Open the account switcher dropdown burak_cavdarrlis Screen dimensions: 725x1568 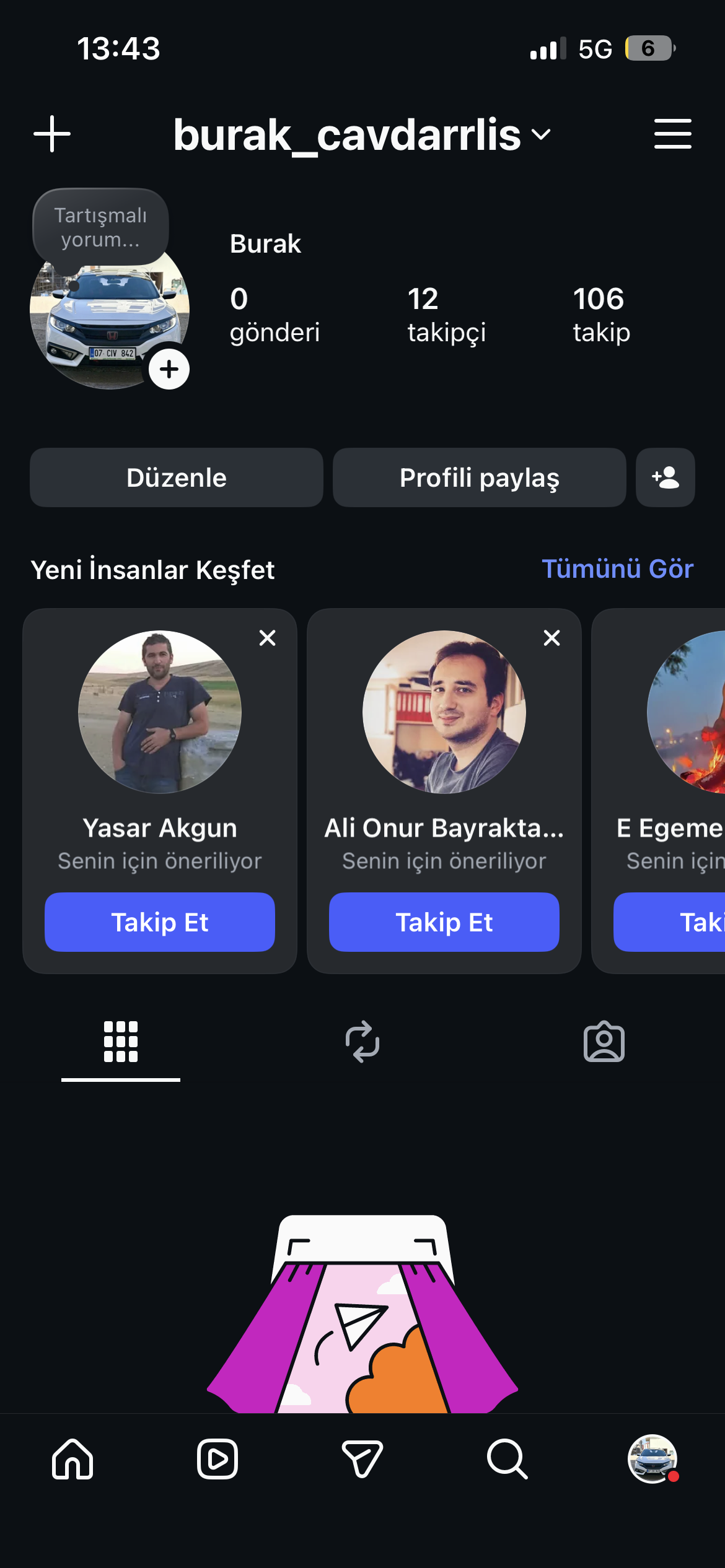coord(362,135)
